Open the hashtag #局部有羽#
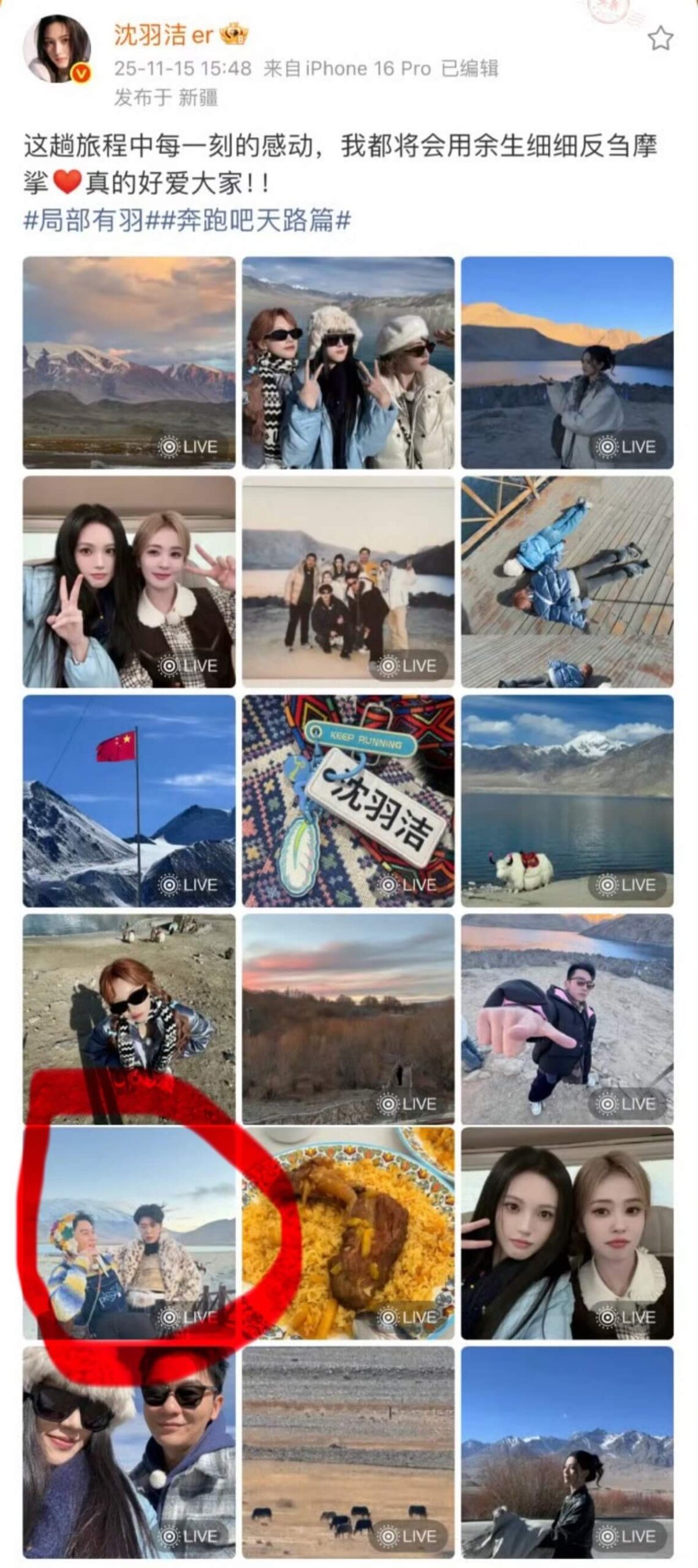 pos(83,221)
